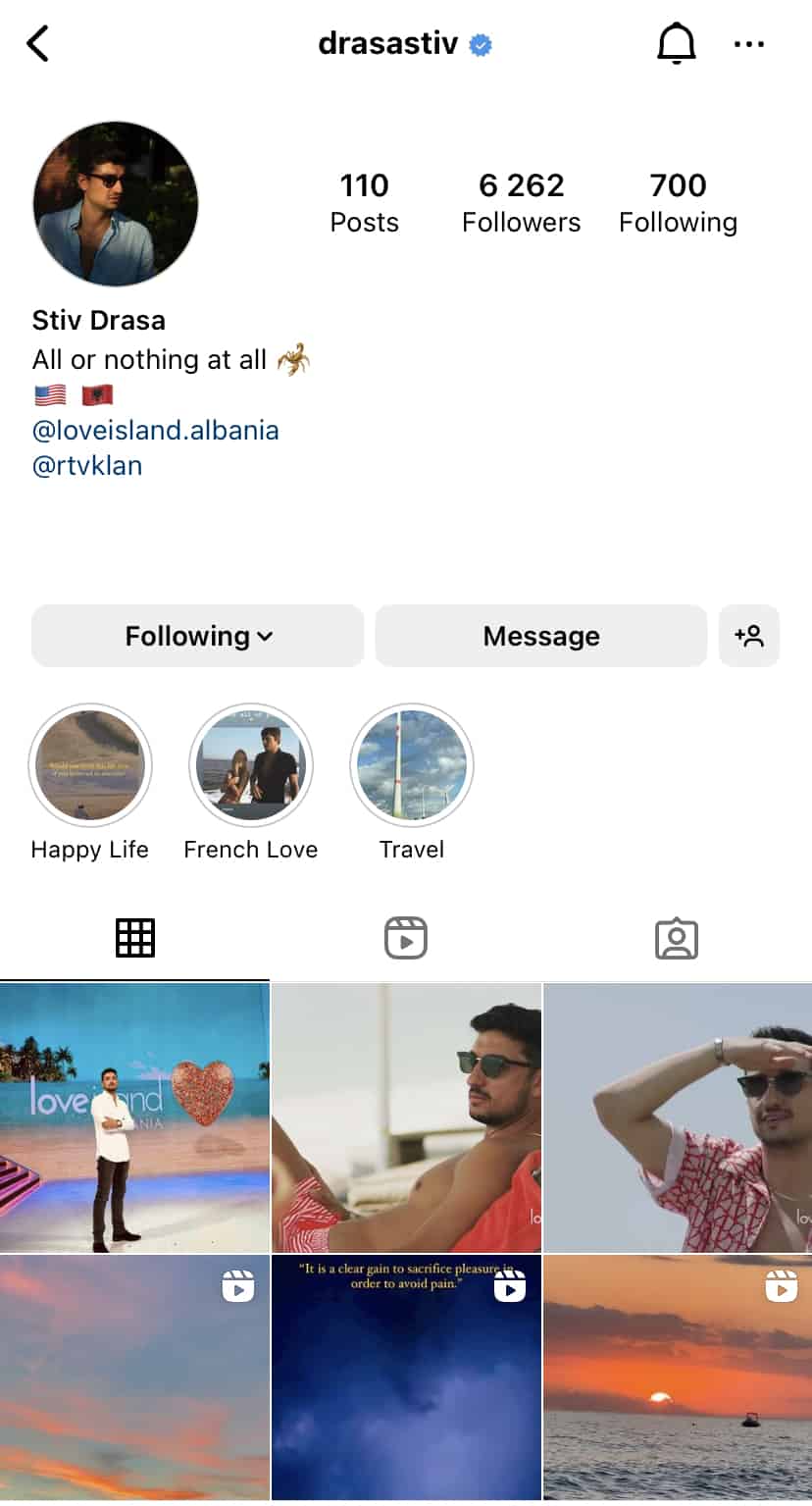Switch to the posts grid tab

coord(135,938)
